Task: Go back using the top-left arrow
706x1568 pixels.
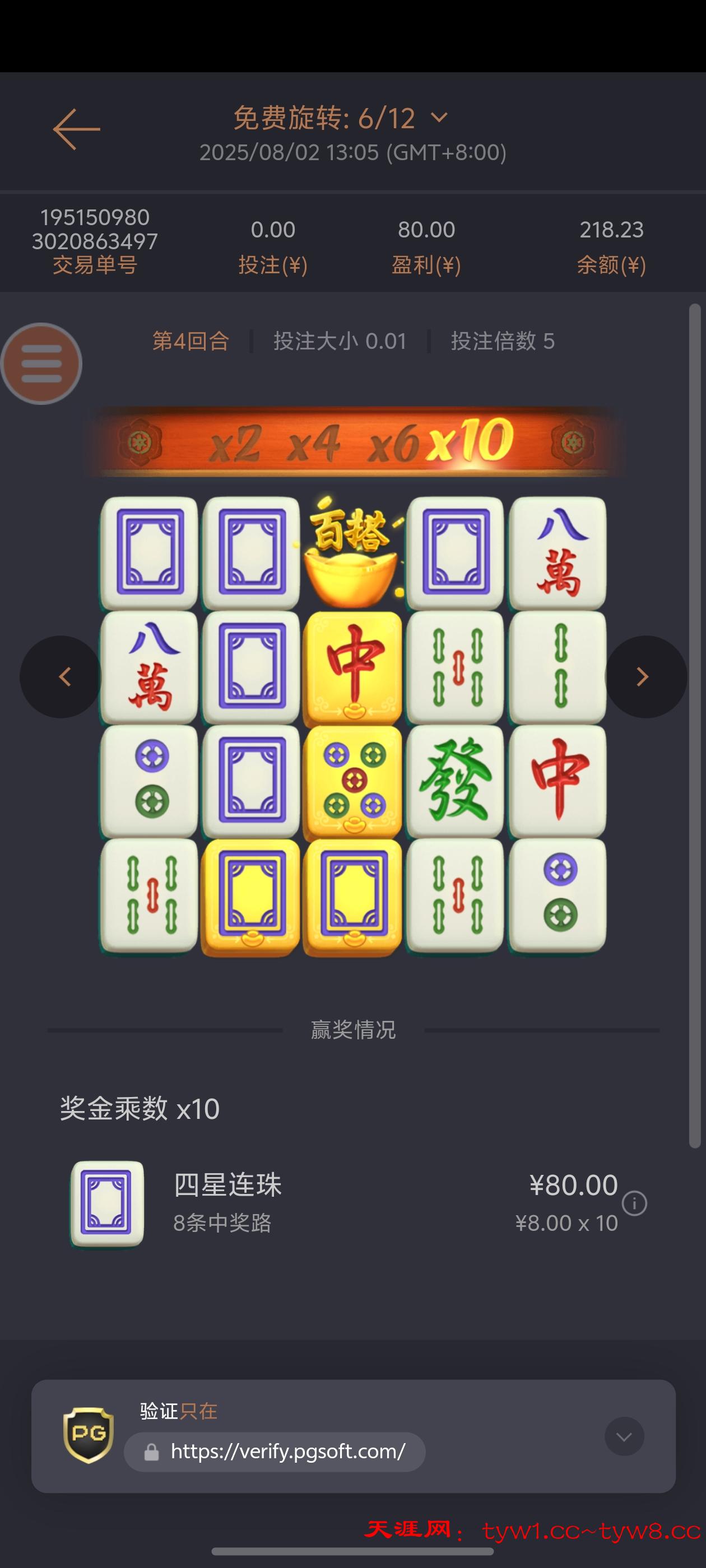Action: click(76, 129)
